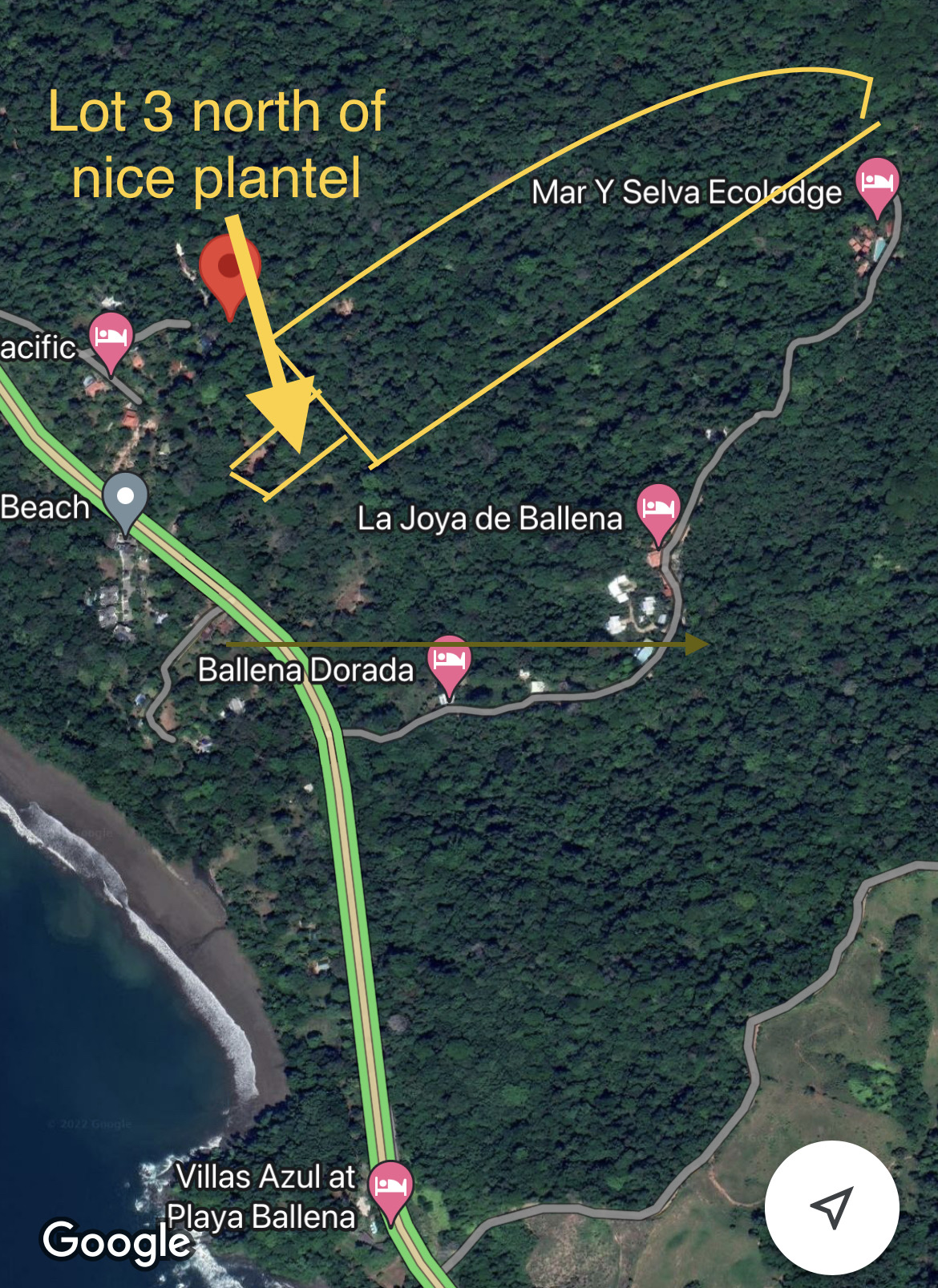Select the pink Pacific lodging pin
The width and height of the screenshot is (938, 1288).
(x=110, y=337)
